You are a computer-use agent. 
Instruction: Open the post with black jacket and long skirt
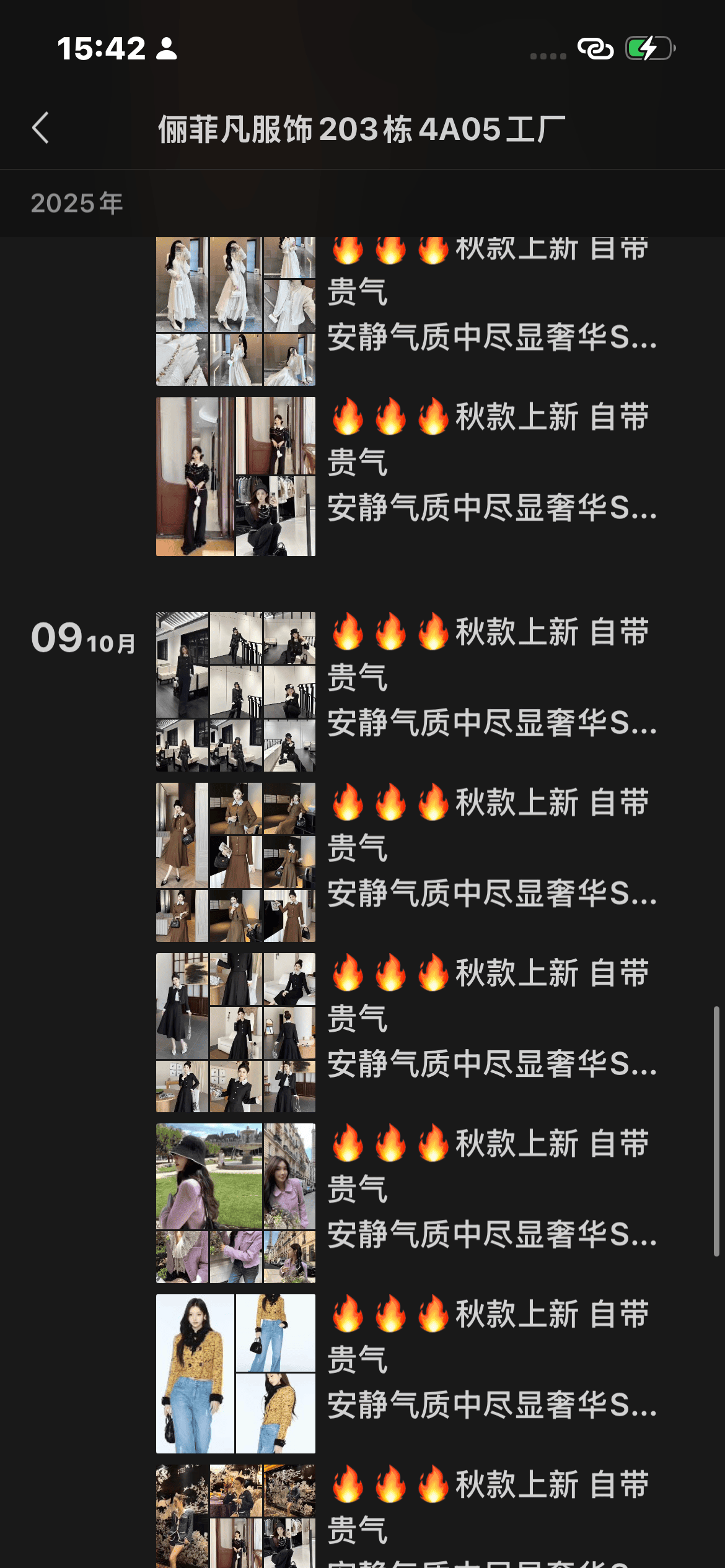click(235, 1032)
